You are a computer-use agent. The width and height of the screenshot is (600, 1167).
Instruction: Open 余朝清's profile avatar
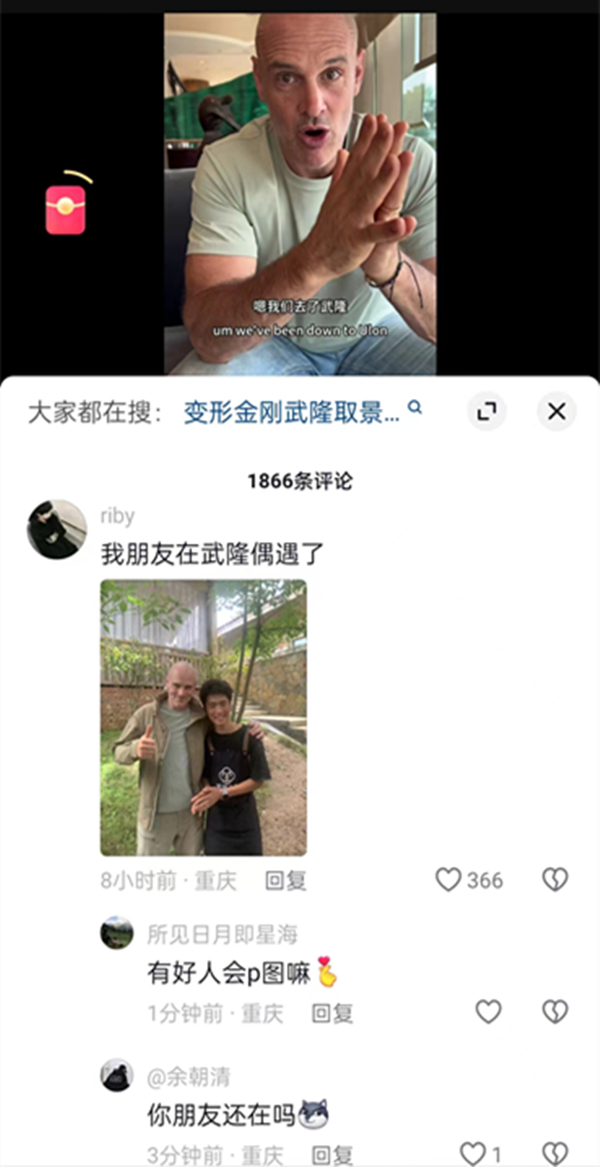tap(117, 1075)
